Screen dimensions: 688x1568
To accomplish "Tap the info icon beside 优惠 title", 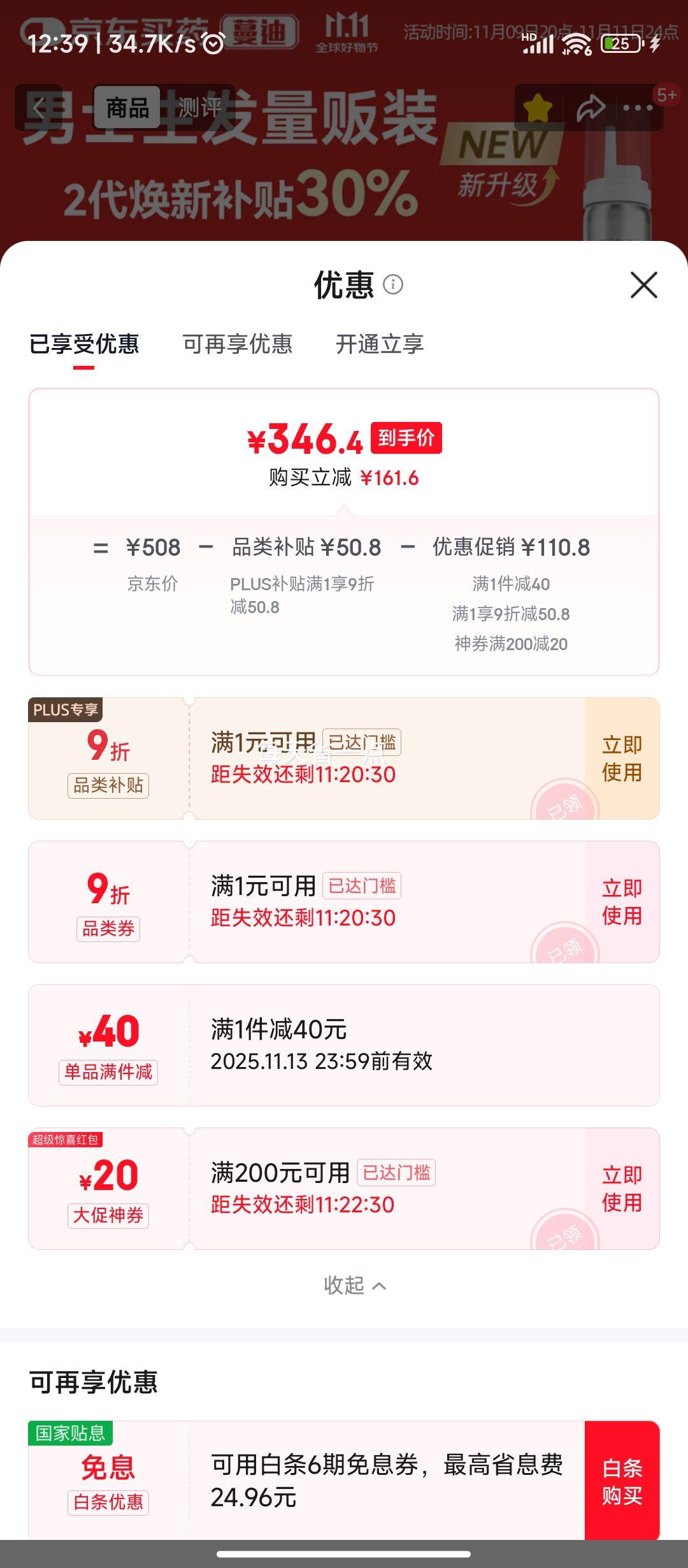I will point(394,286).
